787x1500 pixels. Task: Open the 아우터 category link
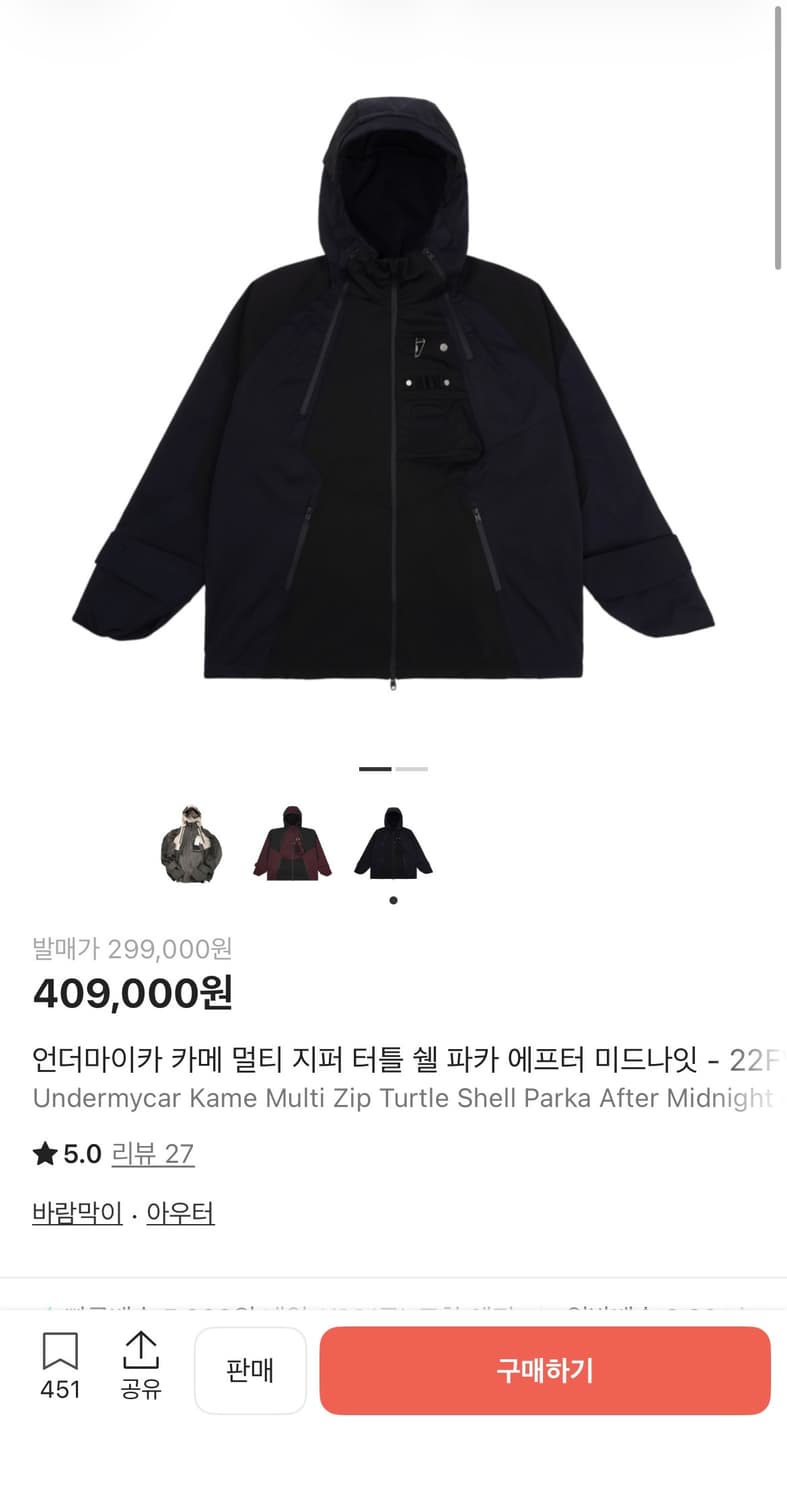point(179,1212)
